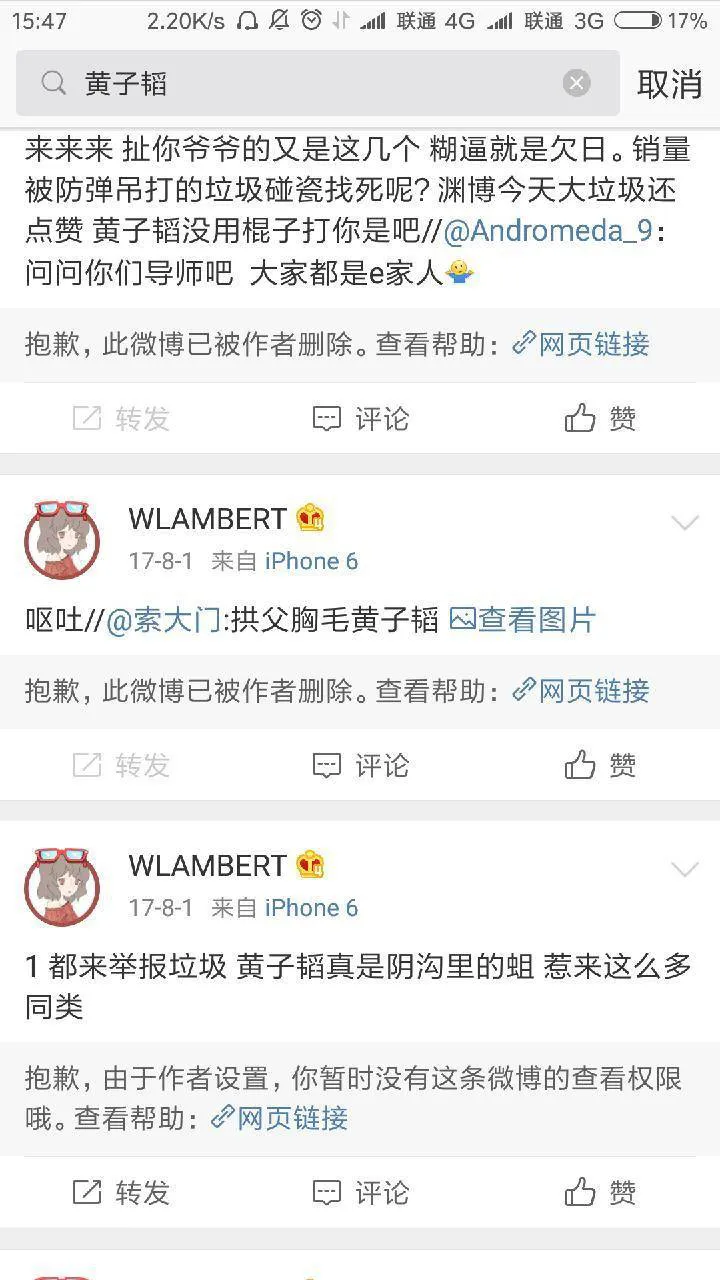Expand the chevron on the 都来举报垃圾 post
720x1280 pixels.
point(684,870)
